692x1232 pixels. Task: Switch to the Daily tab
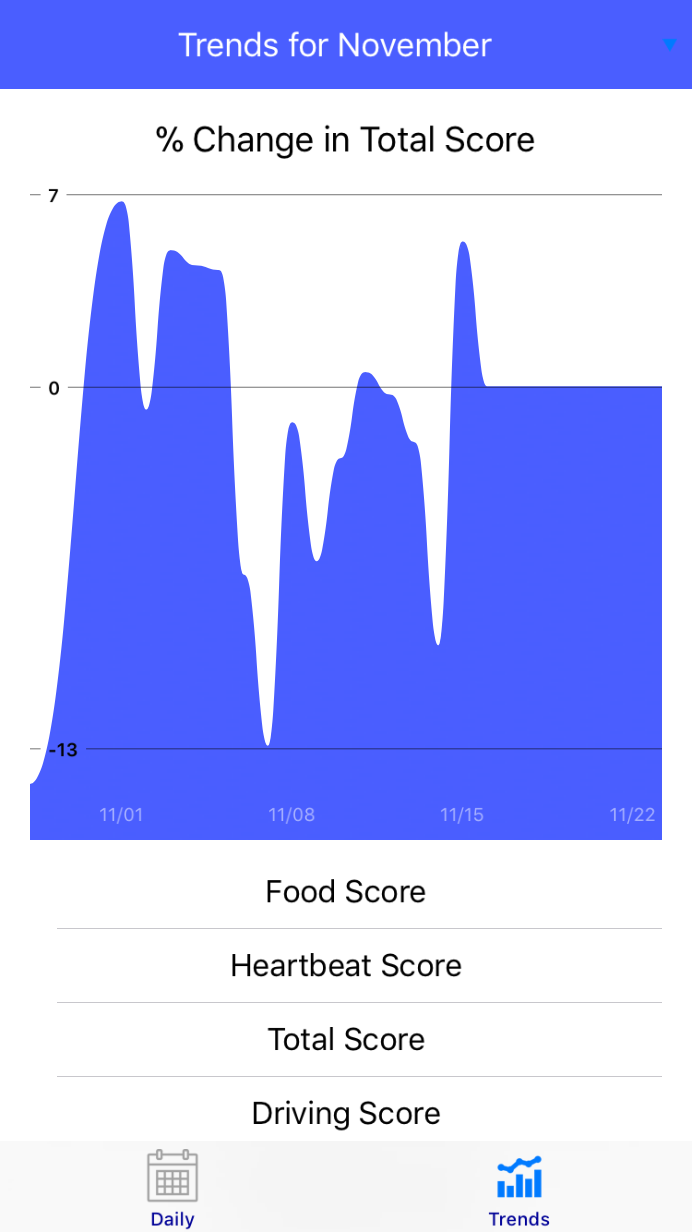pyautogui.click(x=173, y=1188)
